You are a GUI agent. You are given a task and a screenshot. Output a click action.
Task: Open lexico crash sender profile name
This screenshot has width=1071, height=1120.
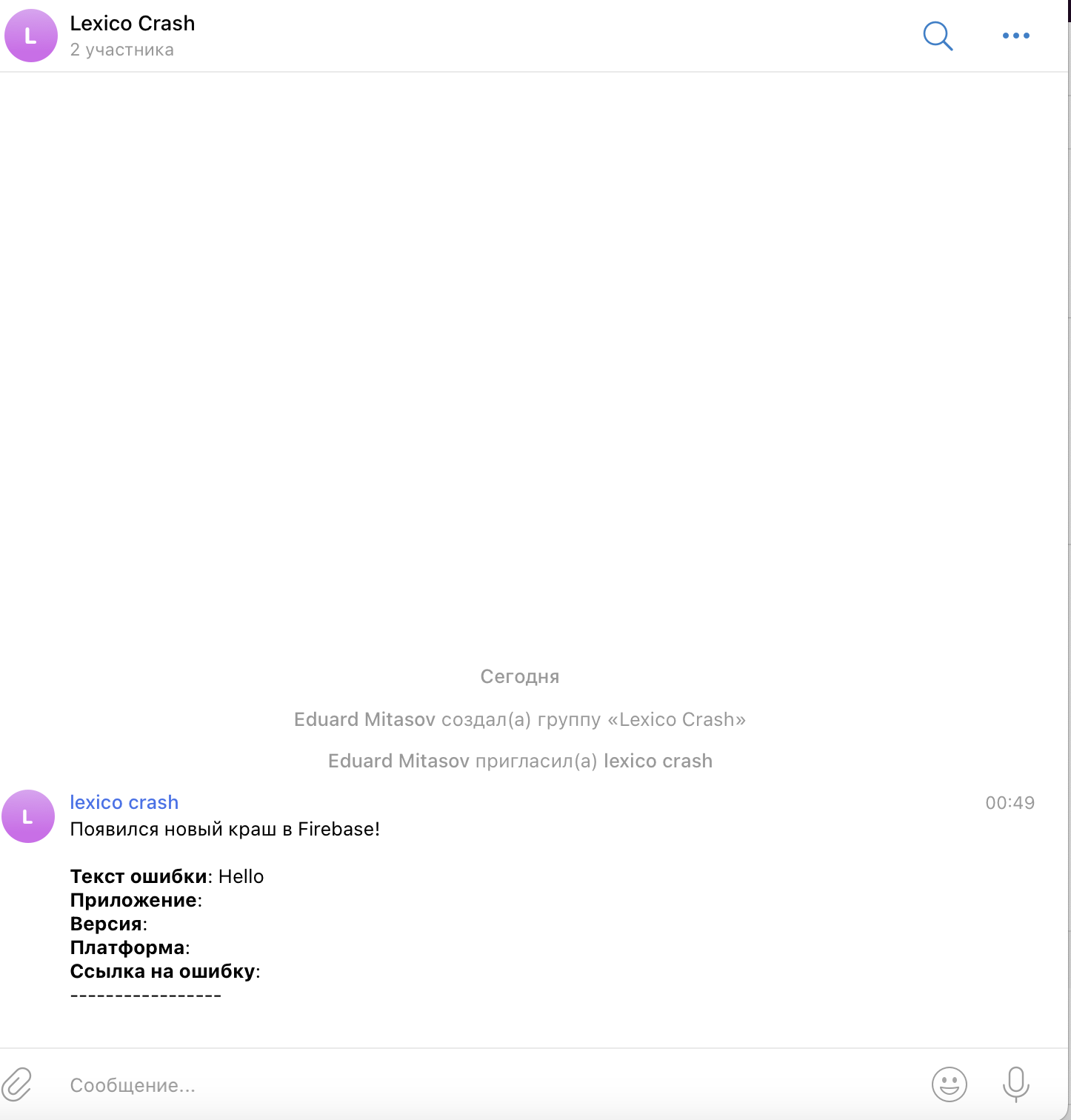pos(124,802)
